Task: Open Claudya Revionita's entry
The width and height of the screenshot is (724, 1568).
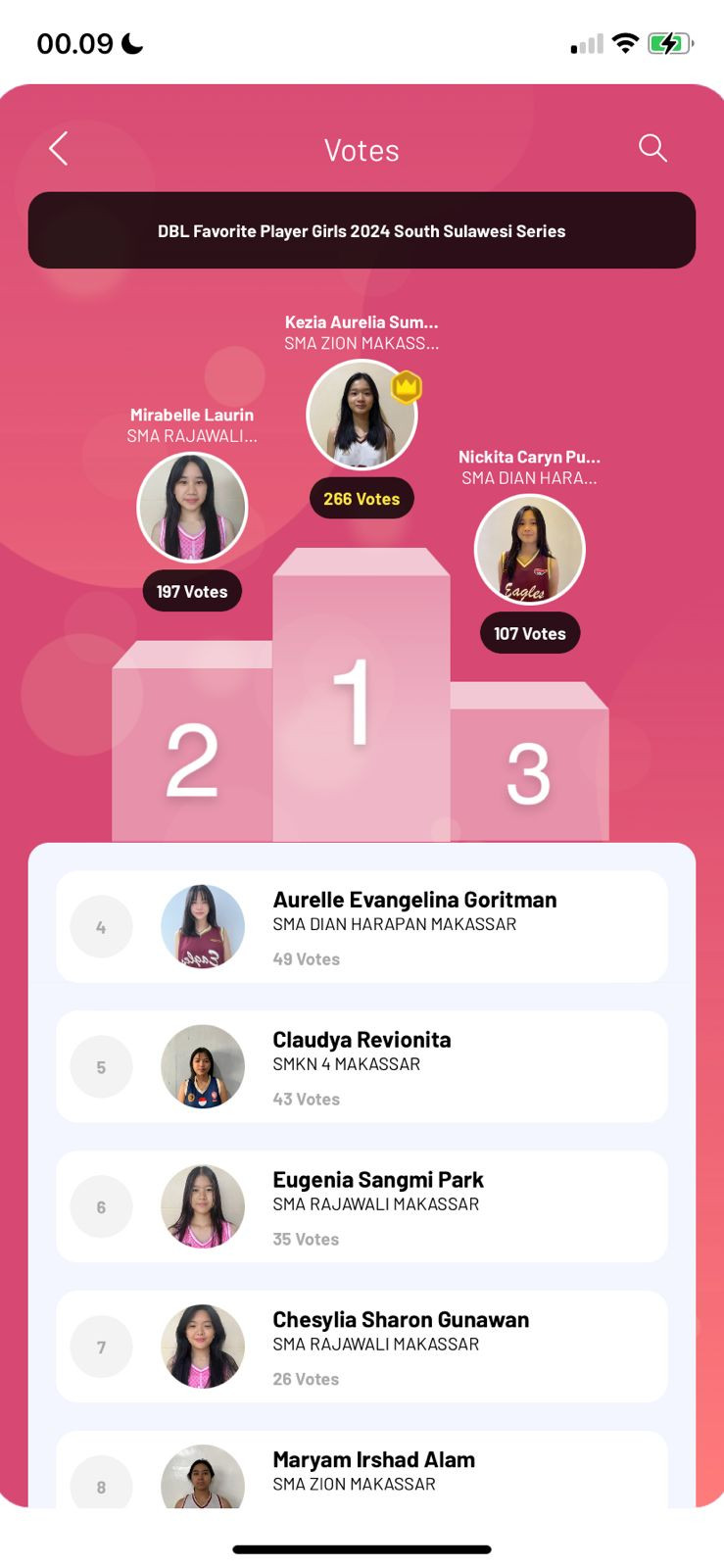Action: [362, 1067]
